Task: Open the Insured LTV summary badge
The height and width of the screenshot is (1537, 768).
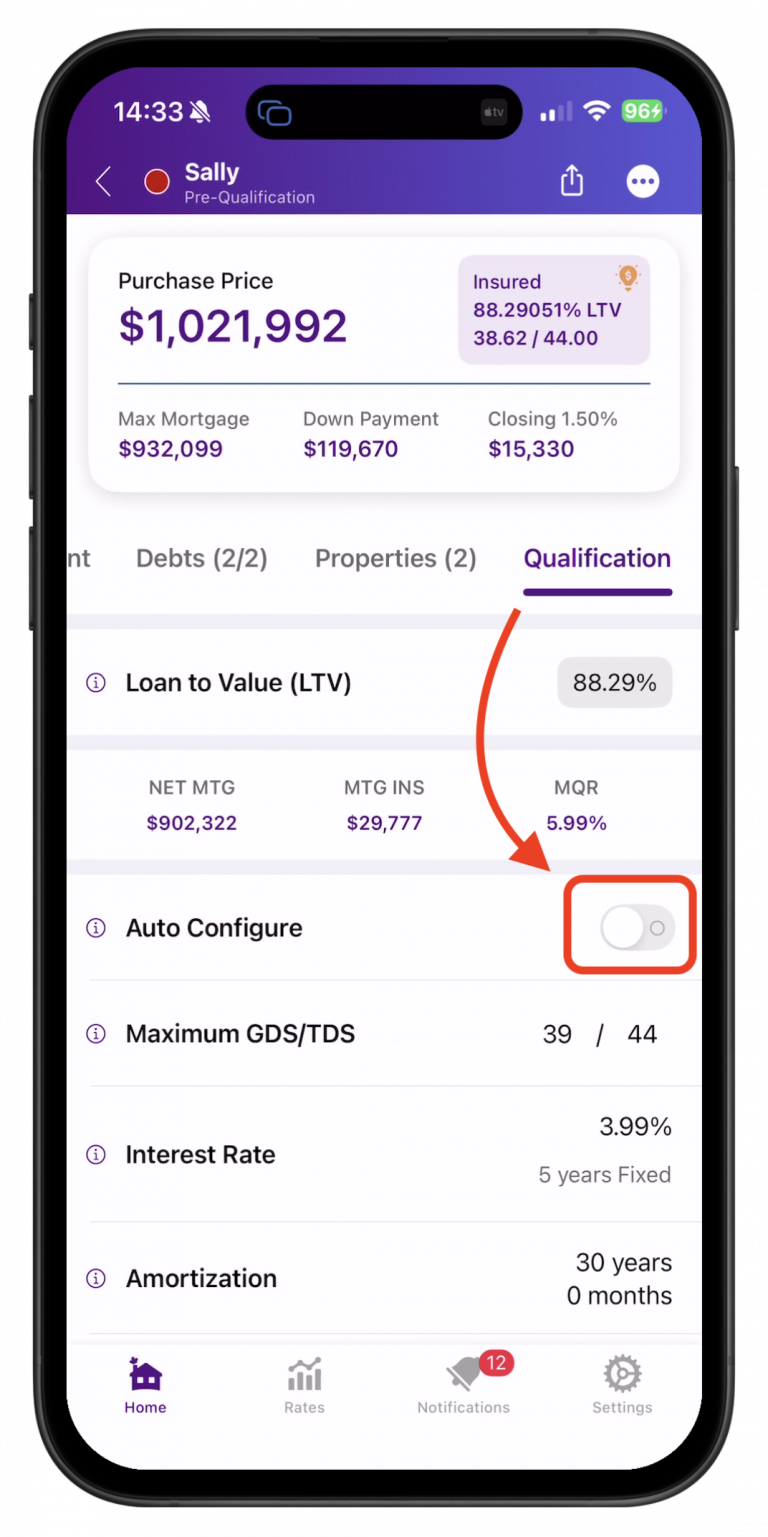Action: point(553,309)
